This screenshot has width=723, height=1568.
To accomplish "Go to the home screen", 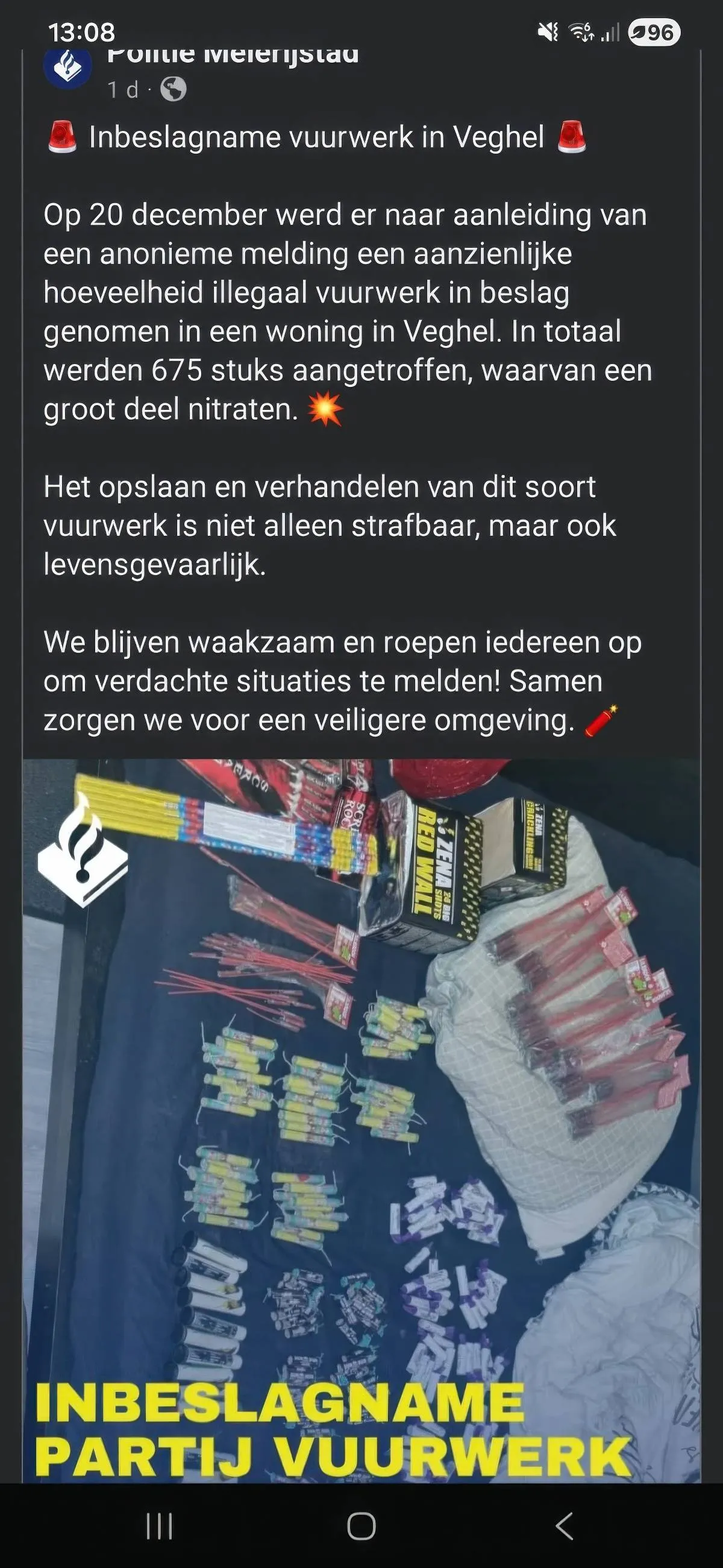I will point(361,1526).
